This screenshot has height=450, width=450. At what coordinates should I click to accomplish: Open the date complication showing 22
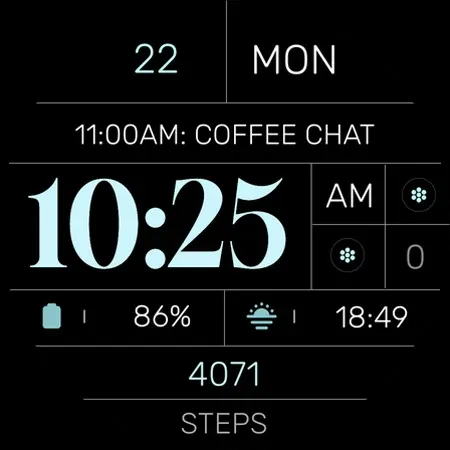[x=156, y=59]
